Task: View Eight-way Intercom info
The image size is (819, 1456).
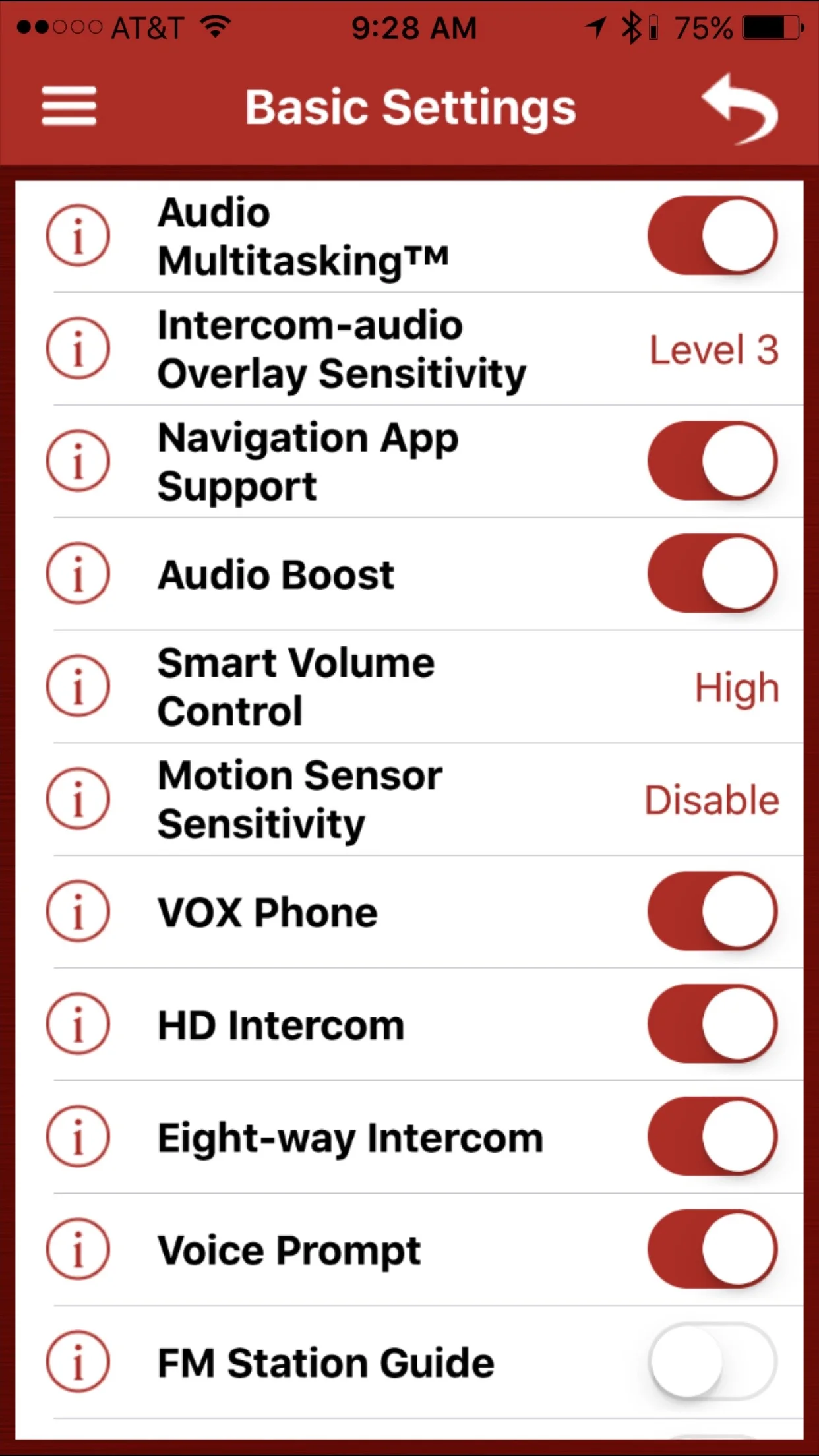Action: coord(78,1137)
